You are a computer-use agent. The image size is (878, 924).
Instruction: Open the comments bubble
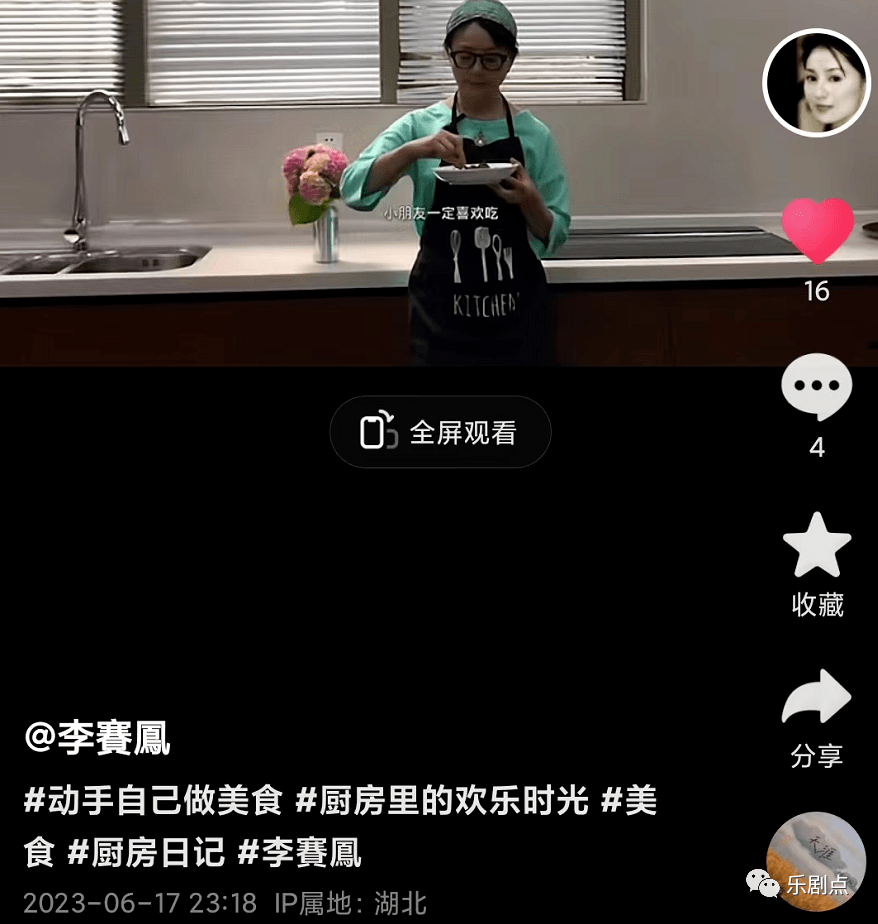coord(816,387)
